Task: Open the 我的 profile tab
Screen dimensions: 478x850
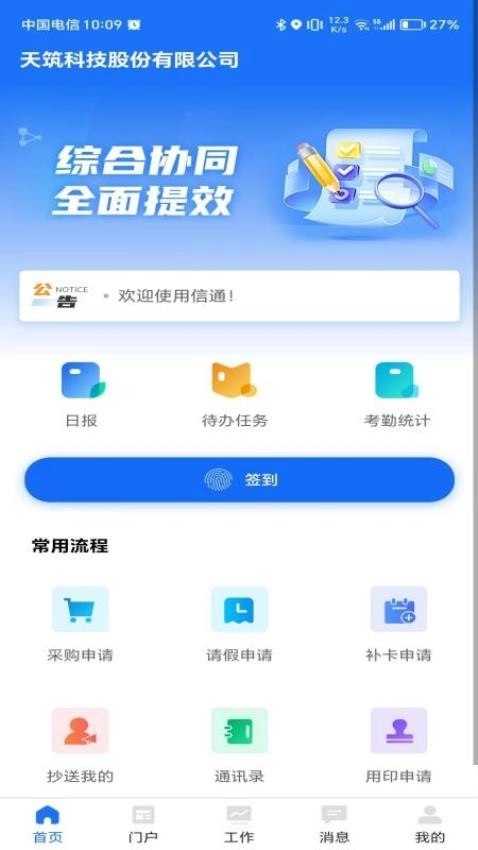Action: pos(430,824)
